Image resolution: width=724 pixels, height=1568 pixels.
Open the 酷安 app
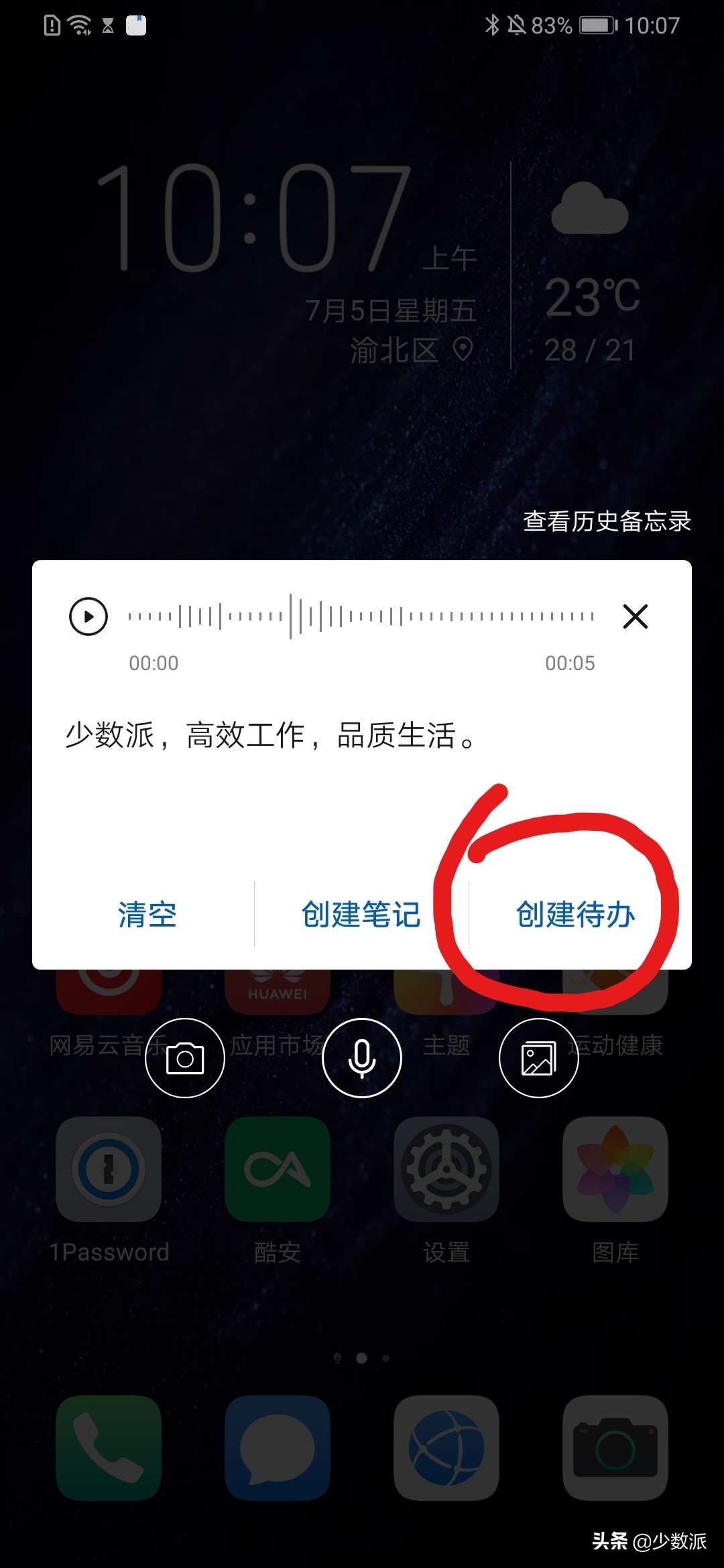click(x=278, y=1168)
